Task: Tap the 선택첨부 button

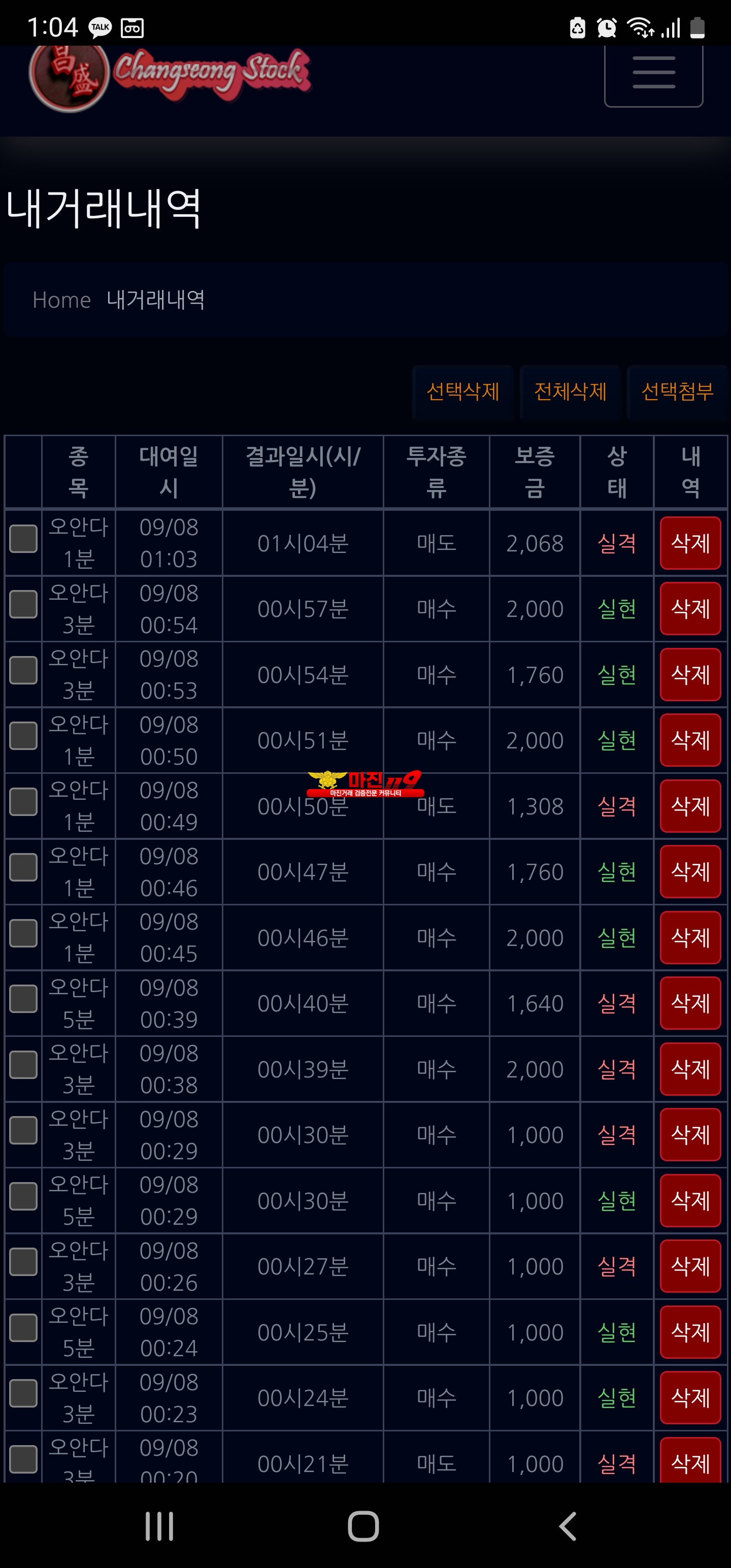Action: pyautogui.click(x=677, y=391)
